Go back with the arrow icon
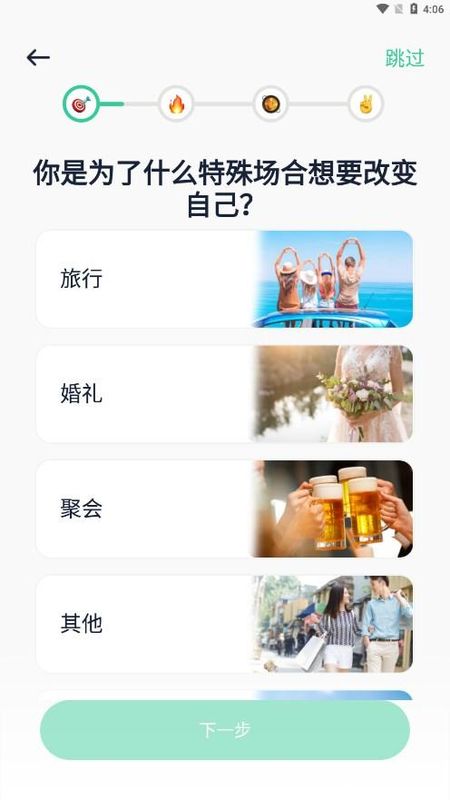This screenshot has height=800, width=450. coord(38,57)
